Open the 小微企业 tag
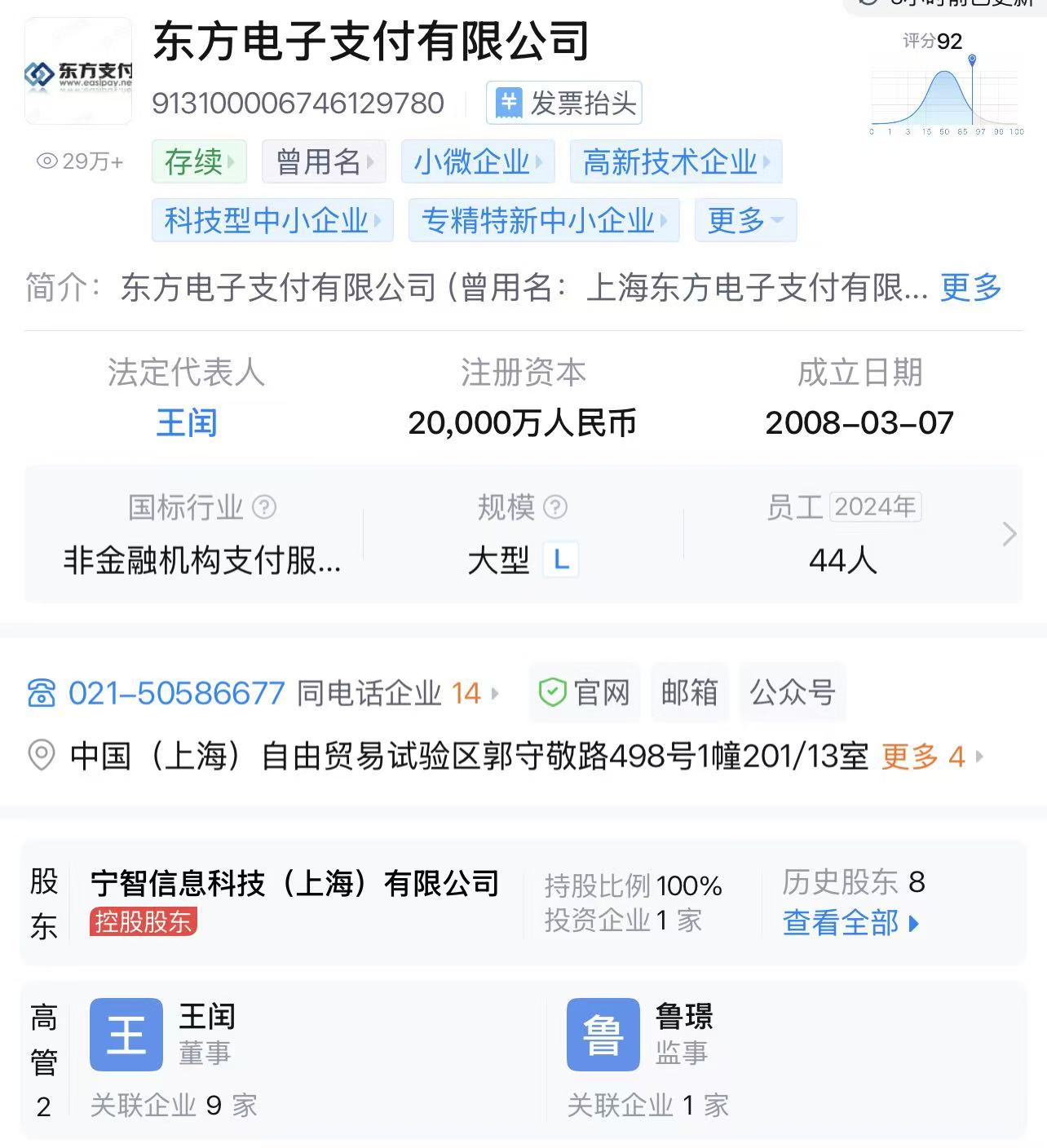Viewport: 1047px width, 1148px height. click(478, 161)
